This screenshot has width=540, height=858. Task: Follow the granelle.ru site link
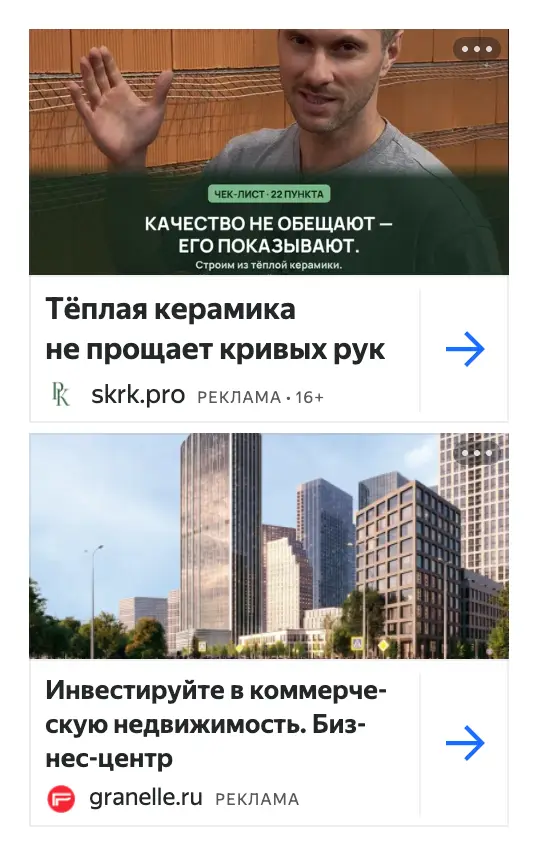pos(146,798)
